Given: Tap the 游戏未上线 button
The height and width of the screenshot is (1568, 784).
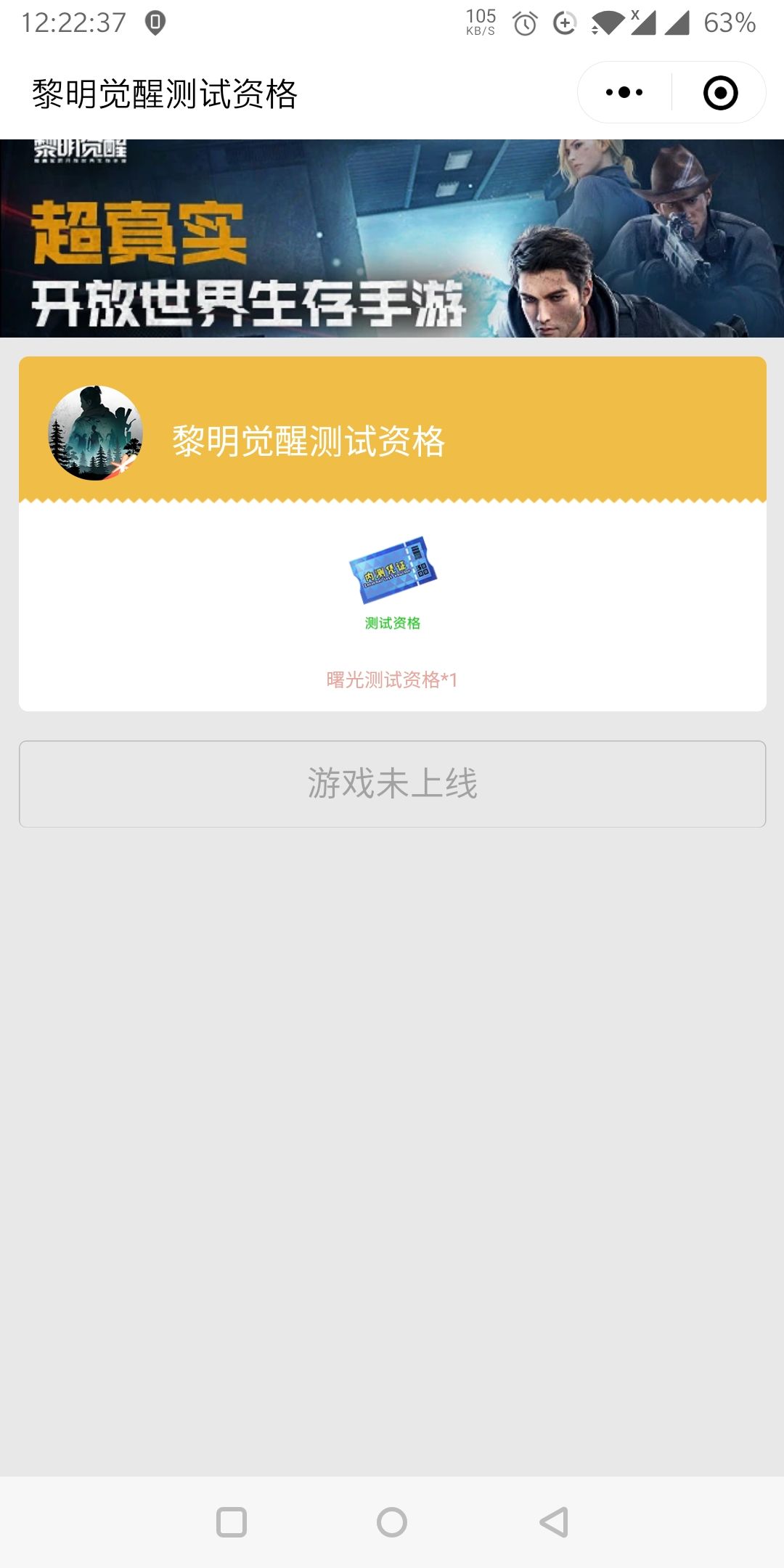Looking at the screenshot, I should click(392, 784).
